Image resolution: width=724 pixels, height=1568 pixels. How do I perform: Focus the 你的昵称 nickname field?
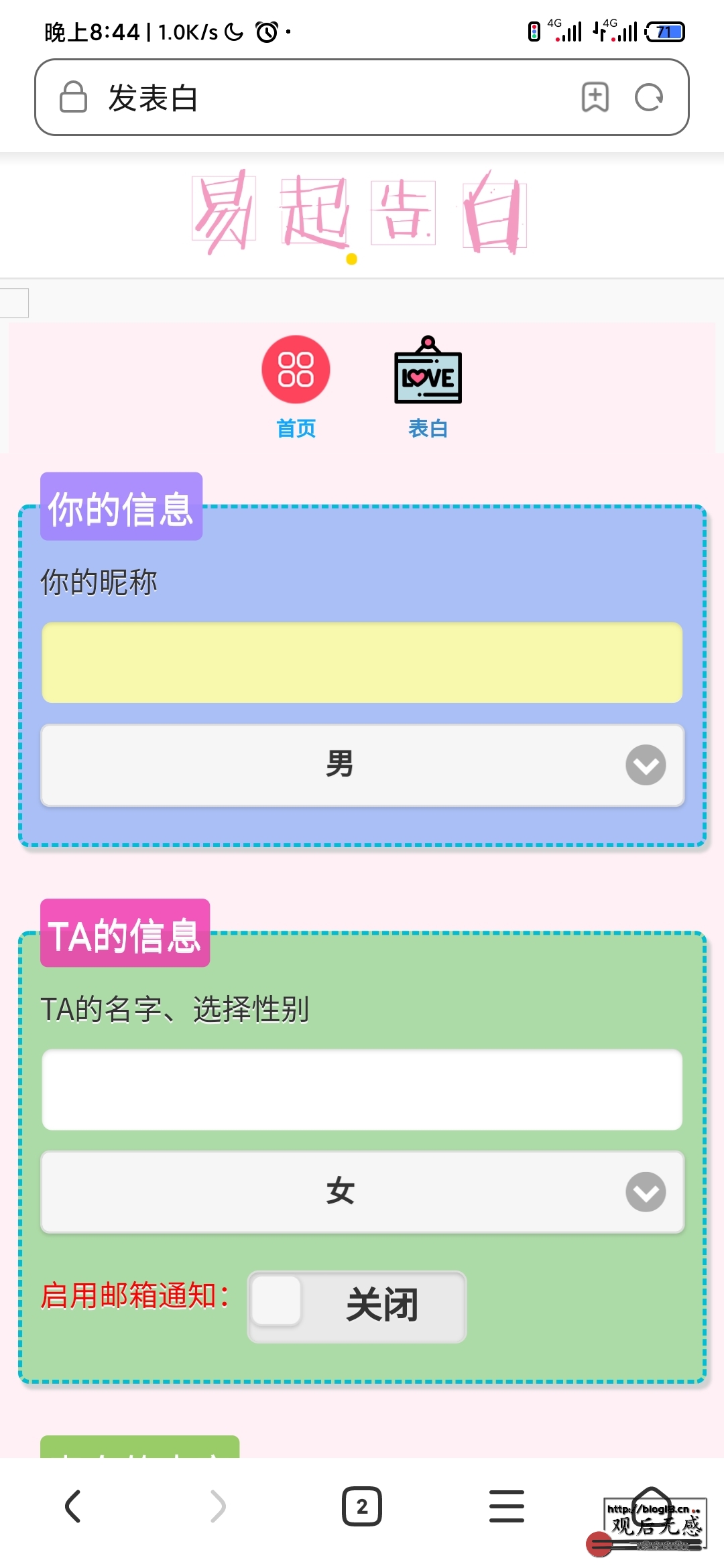click(x=362, y=662)
